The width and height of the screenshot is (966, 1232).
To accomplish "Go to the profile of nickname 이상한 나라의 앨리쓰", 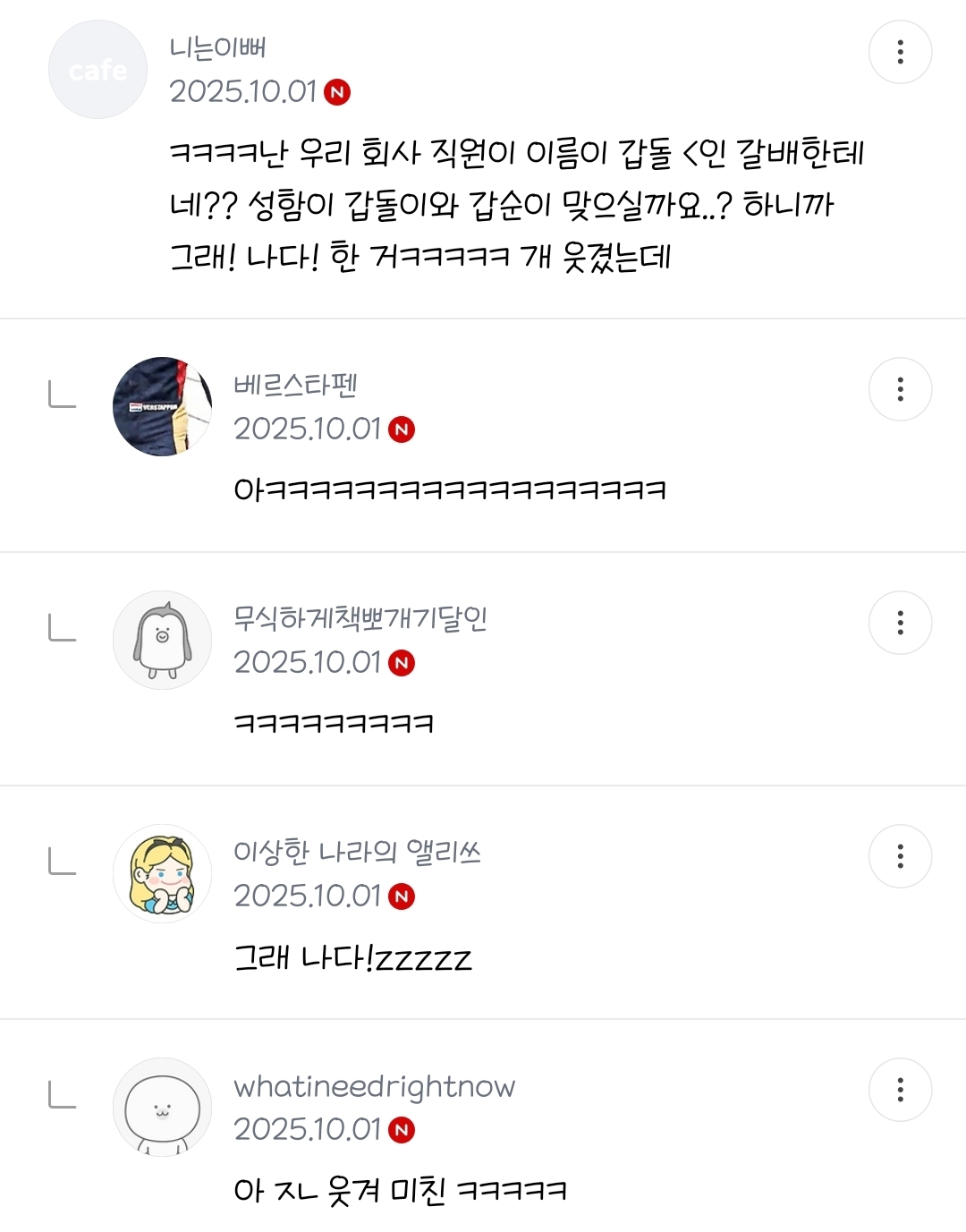I will [x=357, y=852].
